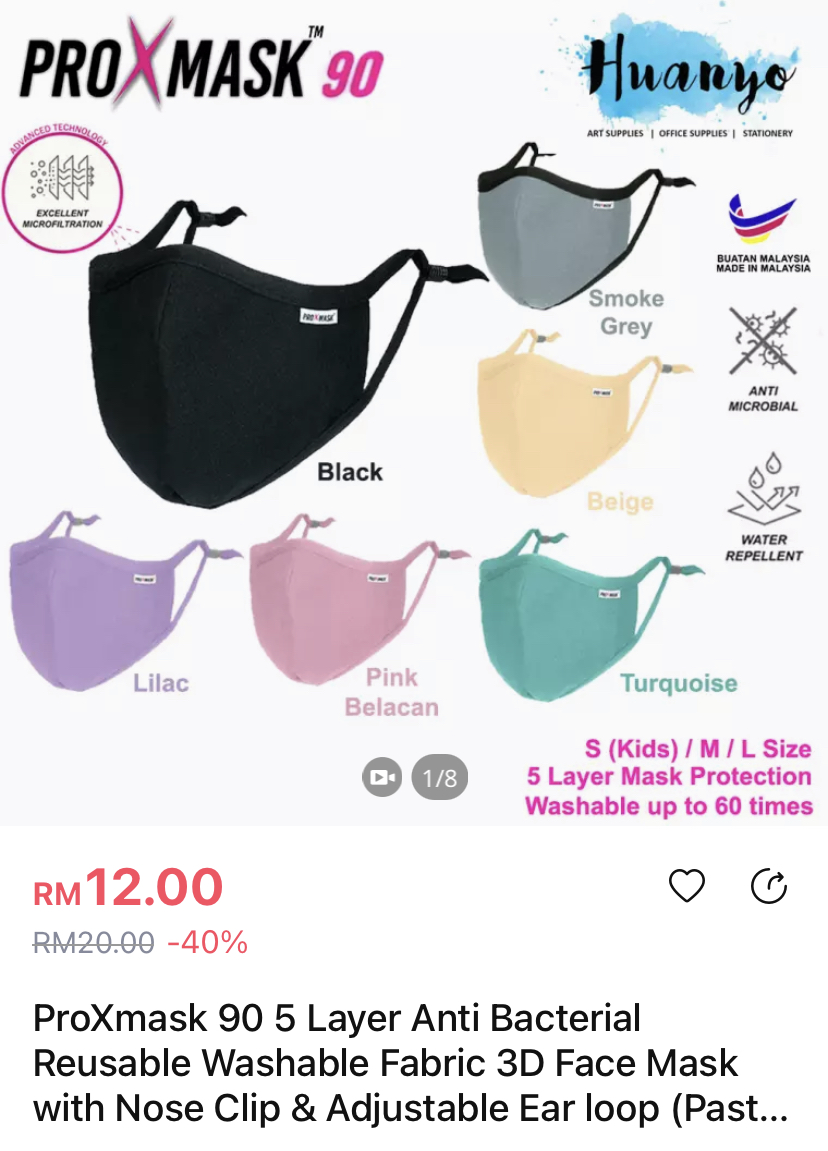Add this mask to your favorites

pos(687,886)
